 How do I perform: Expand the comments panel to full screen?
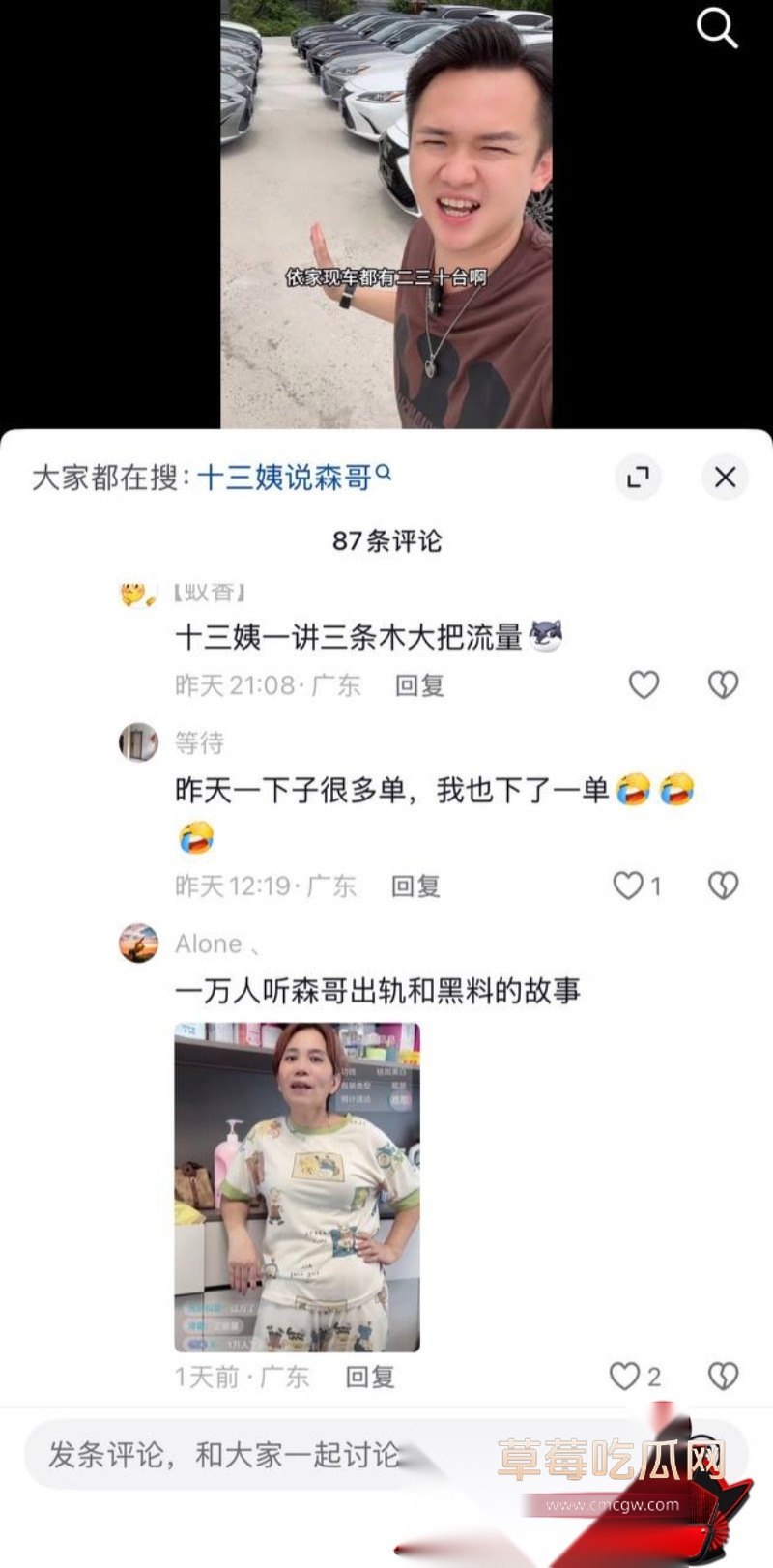pyautogui.click(x=638, y=477)
